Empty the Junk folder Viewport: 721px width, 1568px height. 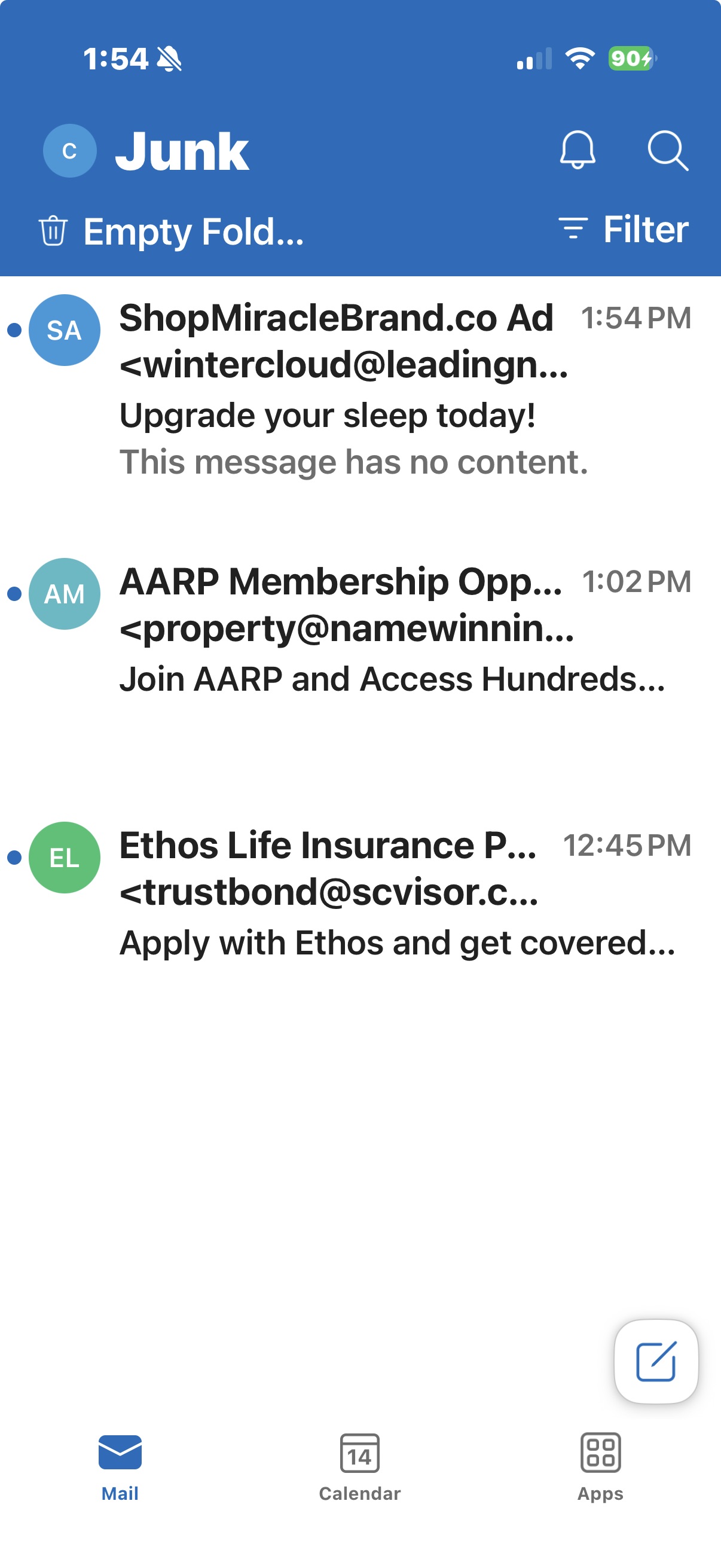pyautogui.click(x=172, y=231)
